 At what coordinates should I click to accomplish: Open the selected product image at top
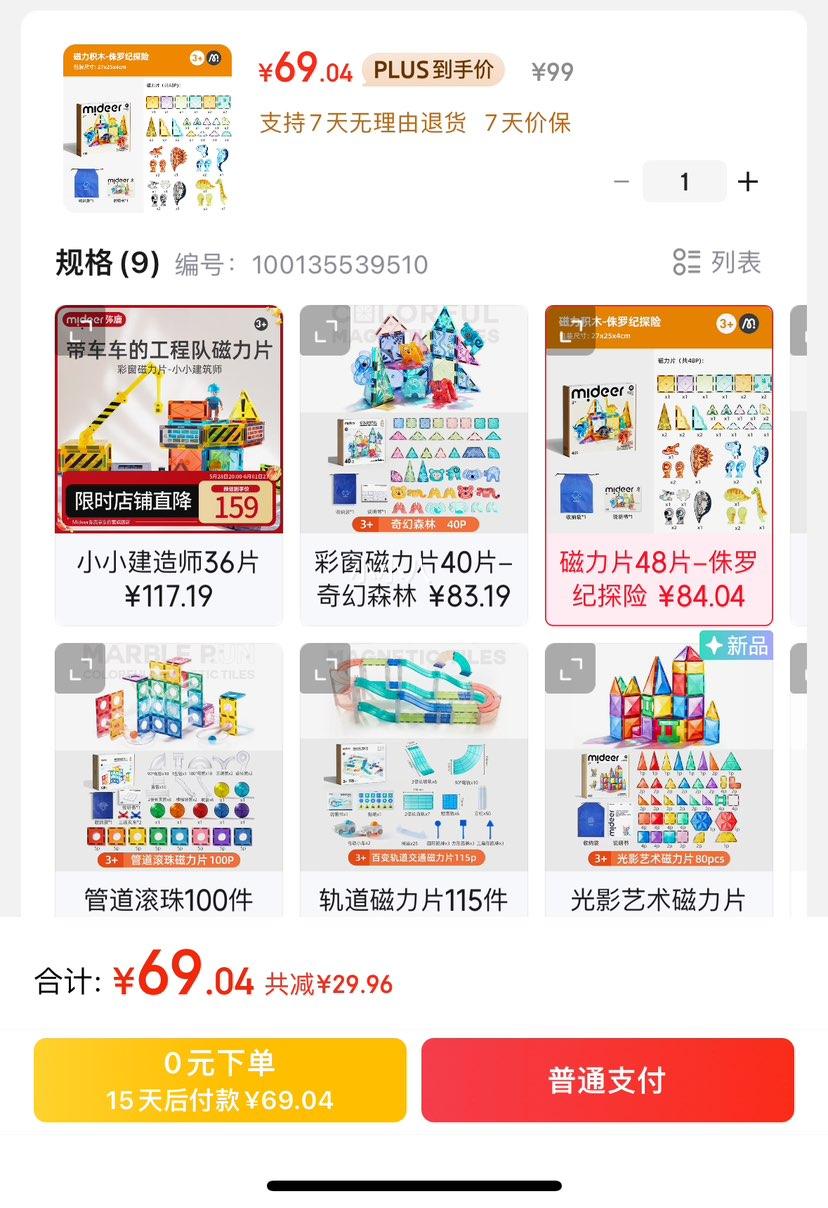coord(147,128)
